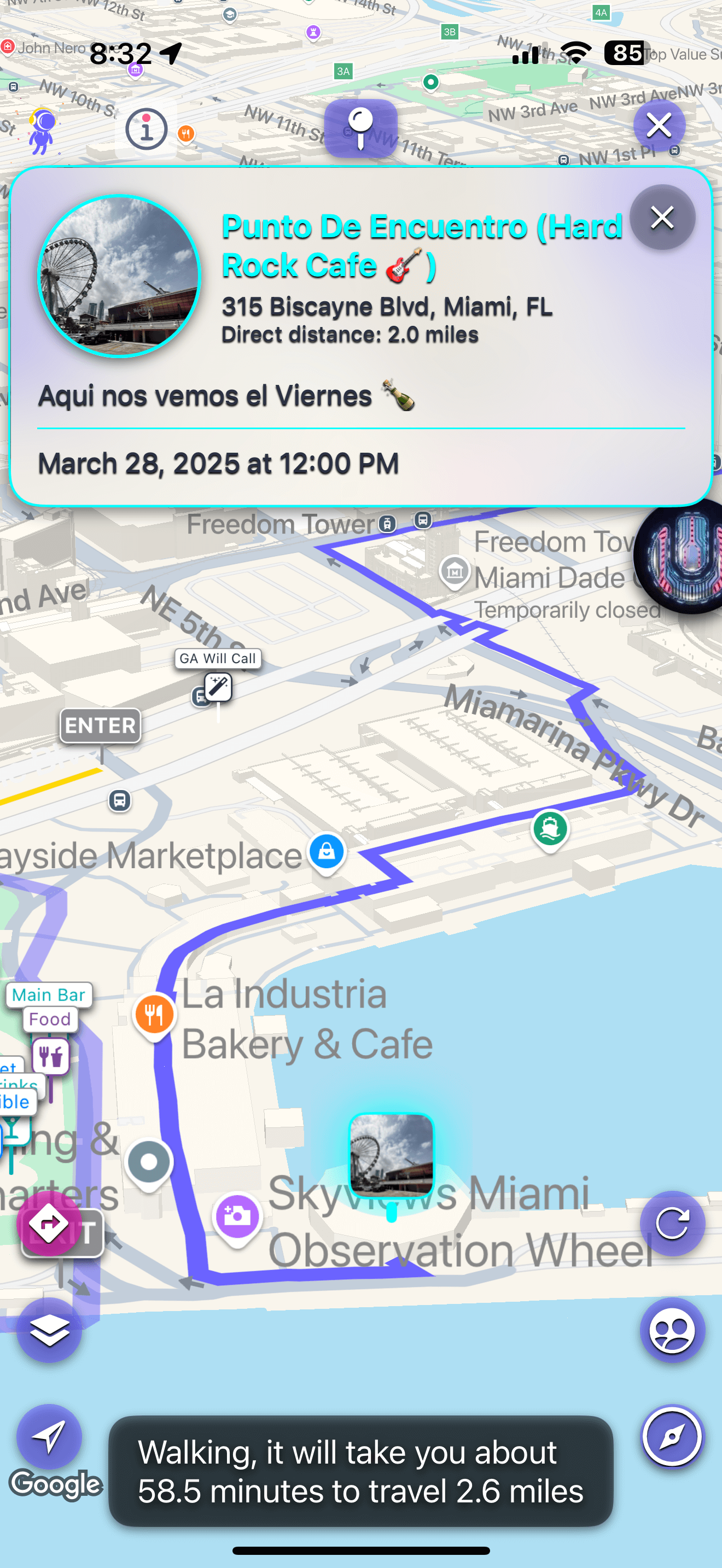The width and height of the screenshot is (722, 1568).
Task: Close the map with top-right X
Action: tap(659, 126)
